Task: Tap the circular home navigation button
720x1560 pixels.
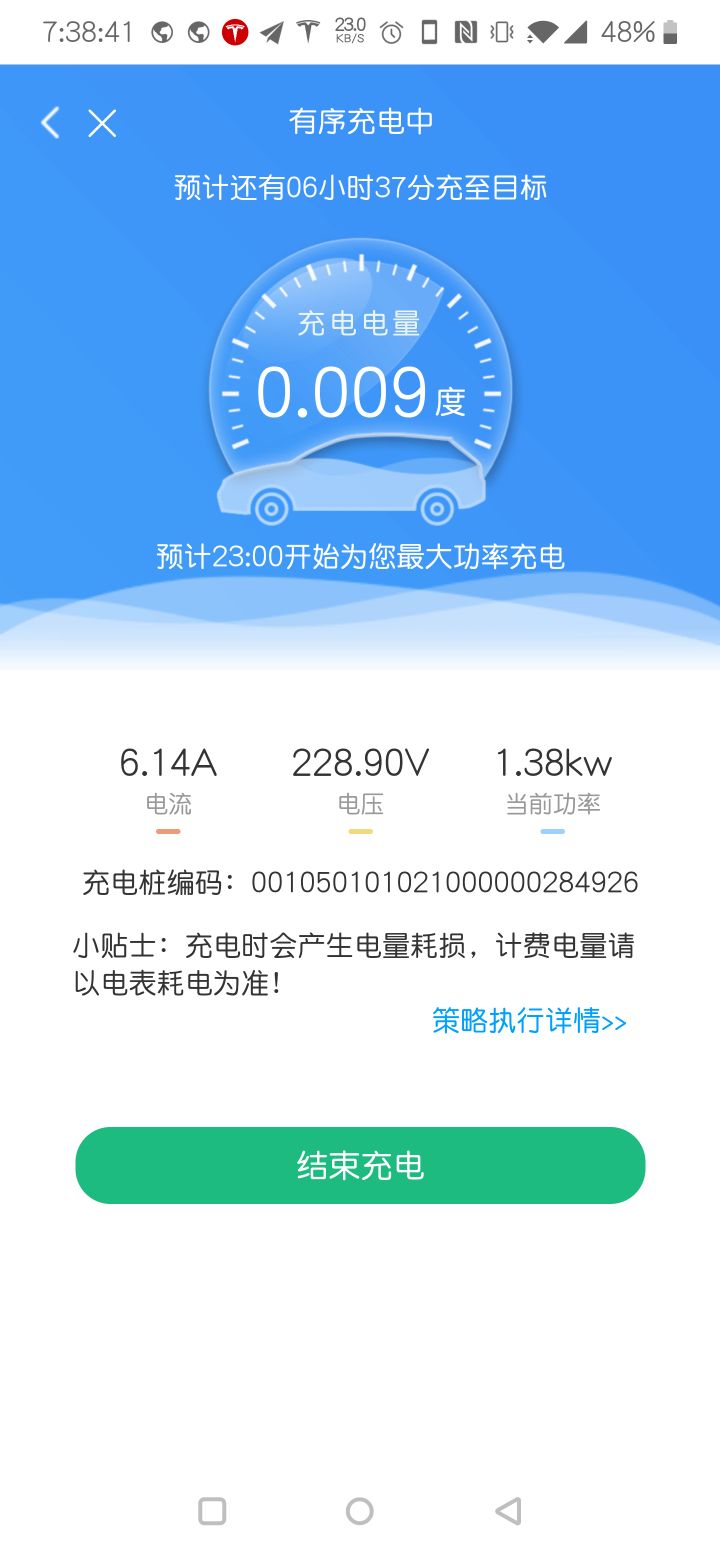Action: [x=360, y=1512]
